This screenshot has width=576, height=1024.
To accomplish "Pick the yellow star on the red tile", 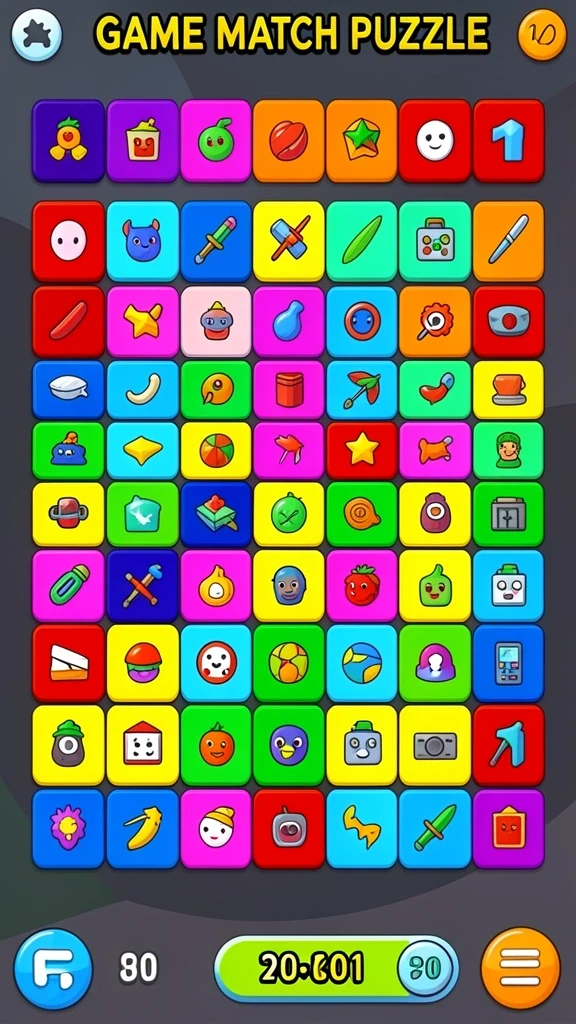I will [x=361, y=450].
